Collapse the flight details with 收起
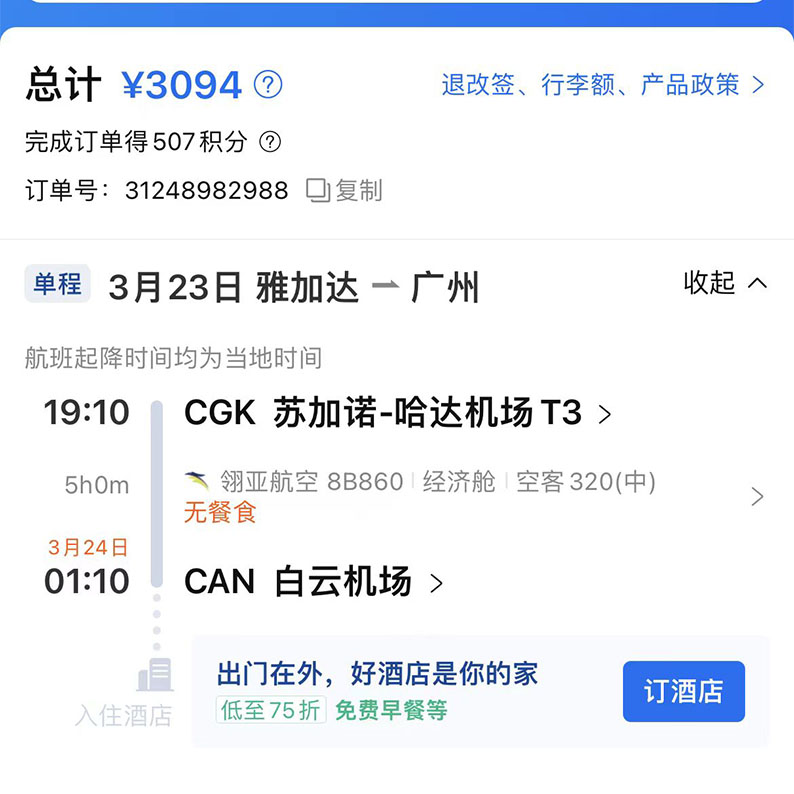This screenshot has width=794, height=794. tap(724, 283)
